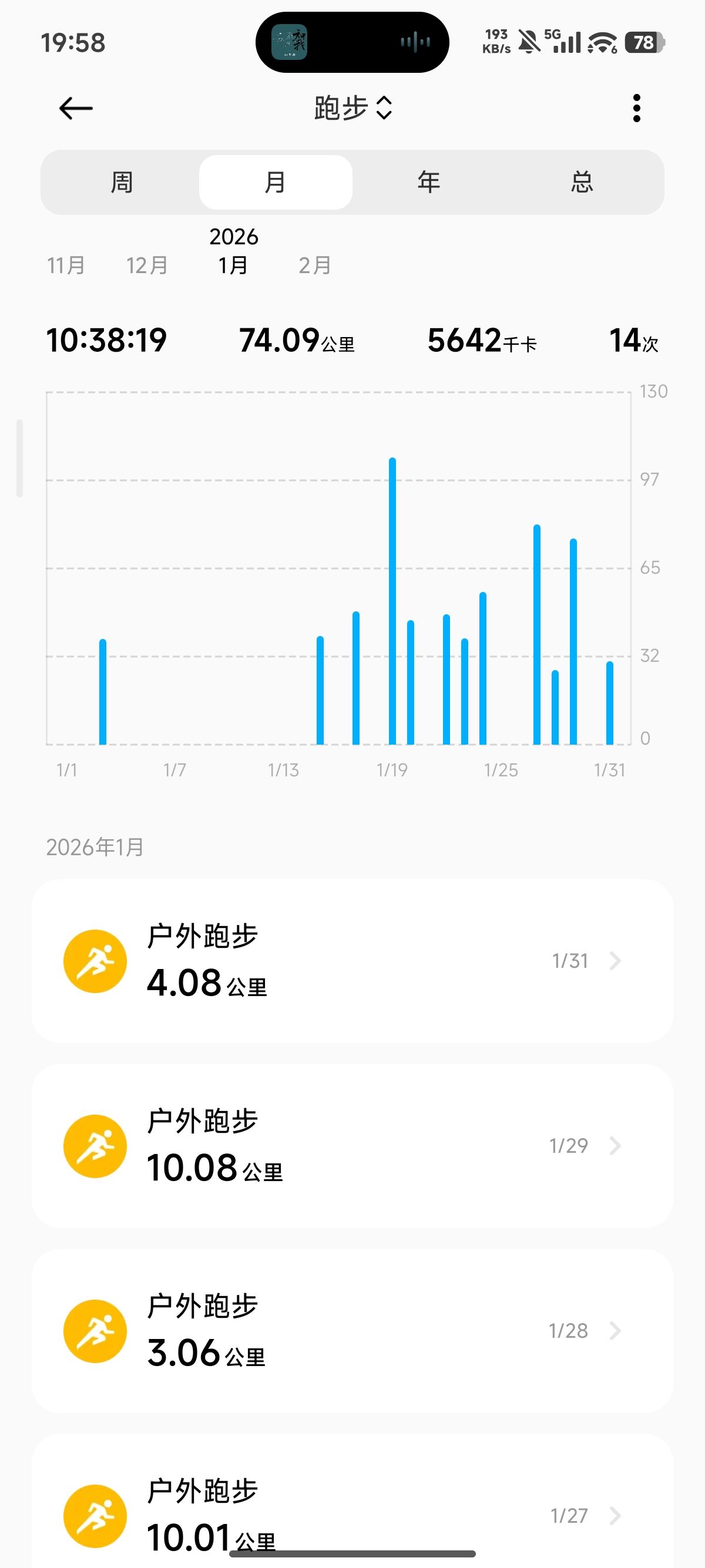Go back using the arrow icon
Screen dimensions: 705x1568
pos(75,108)
